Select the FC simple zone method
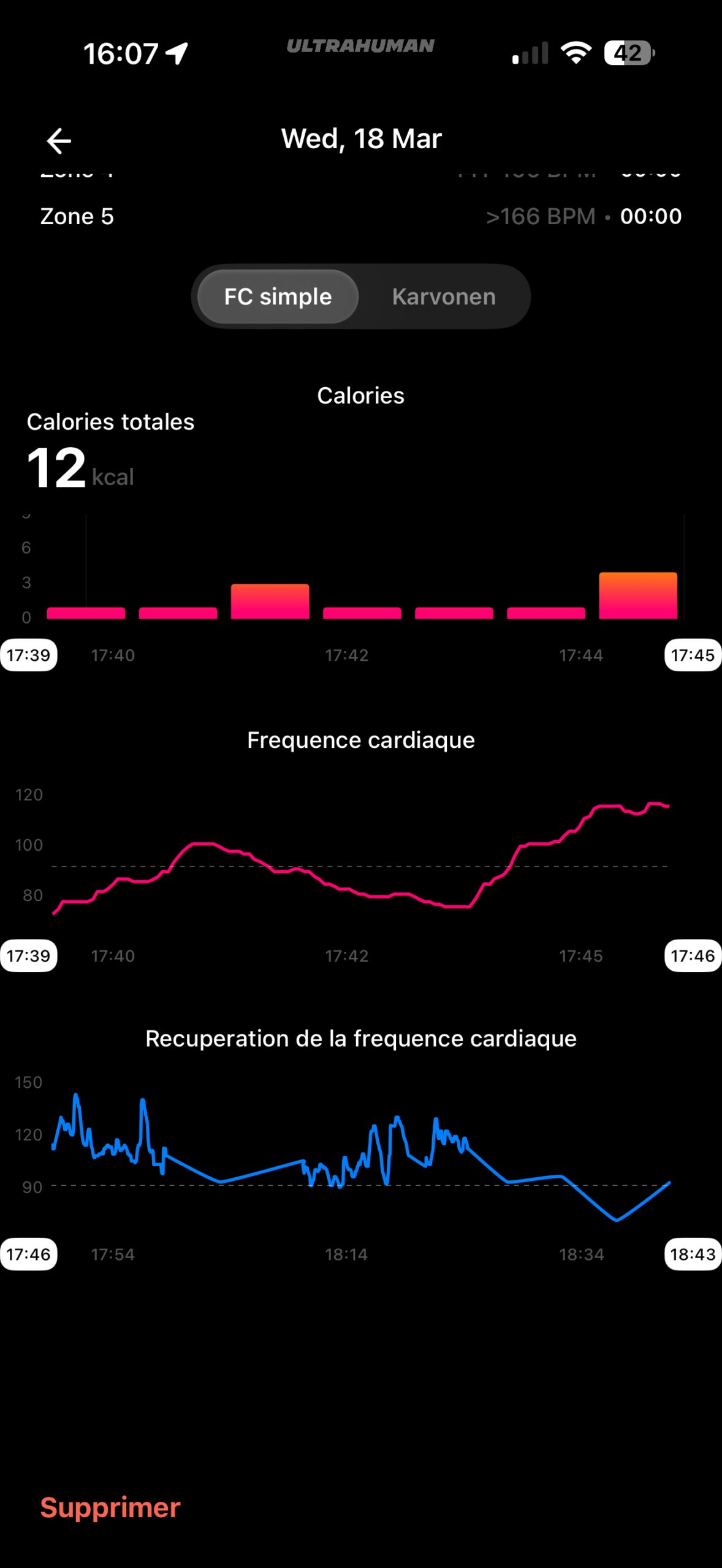The width and height of the screenshot is (722, 1568). click(x=278, y=297)
